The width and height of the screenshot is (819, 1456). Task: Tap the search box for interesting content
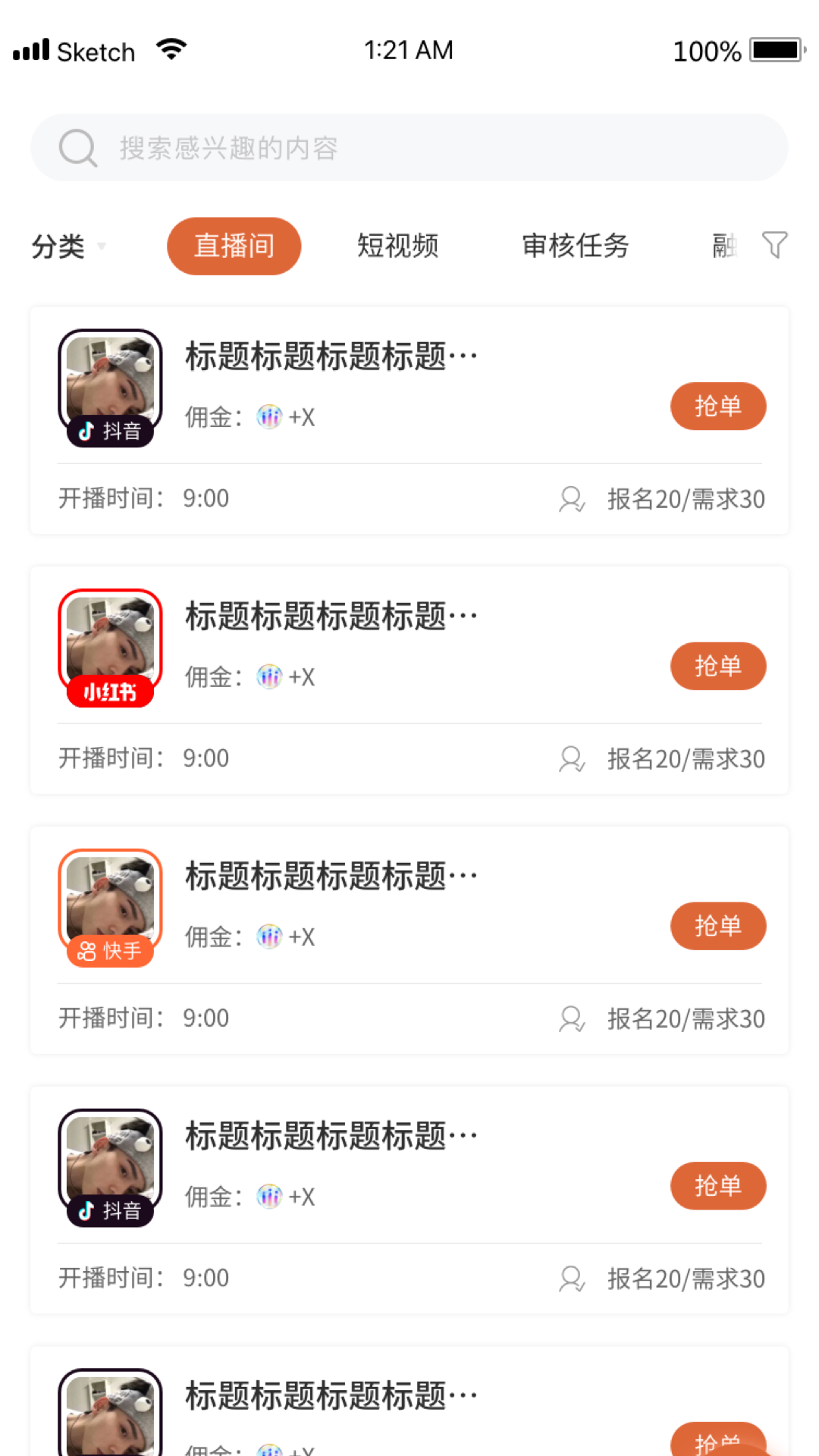(409, 148)
